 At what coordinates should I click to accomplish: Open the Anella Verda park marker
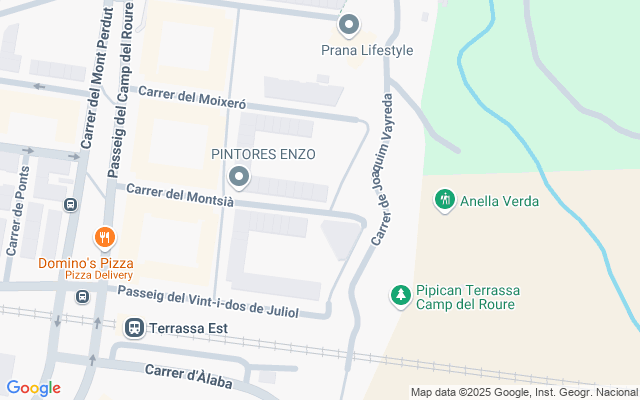click(x=445, y=200)
